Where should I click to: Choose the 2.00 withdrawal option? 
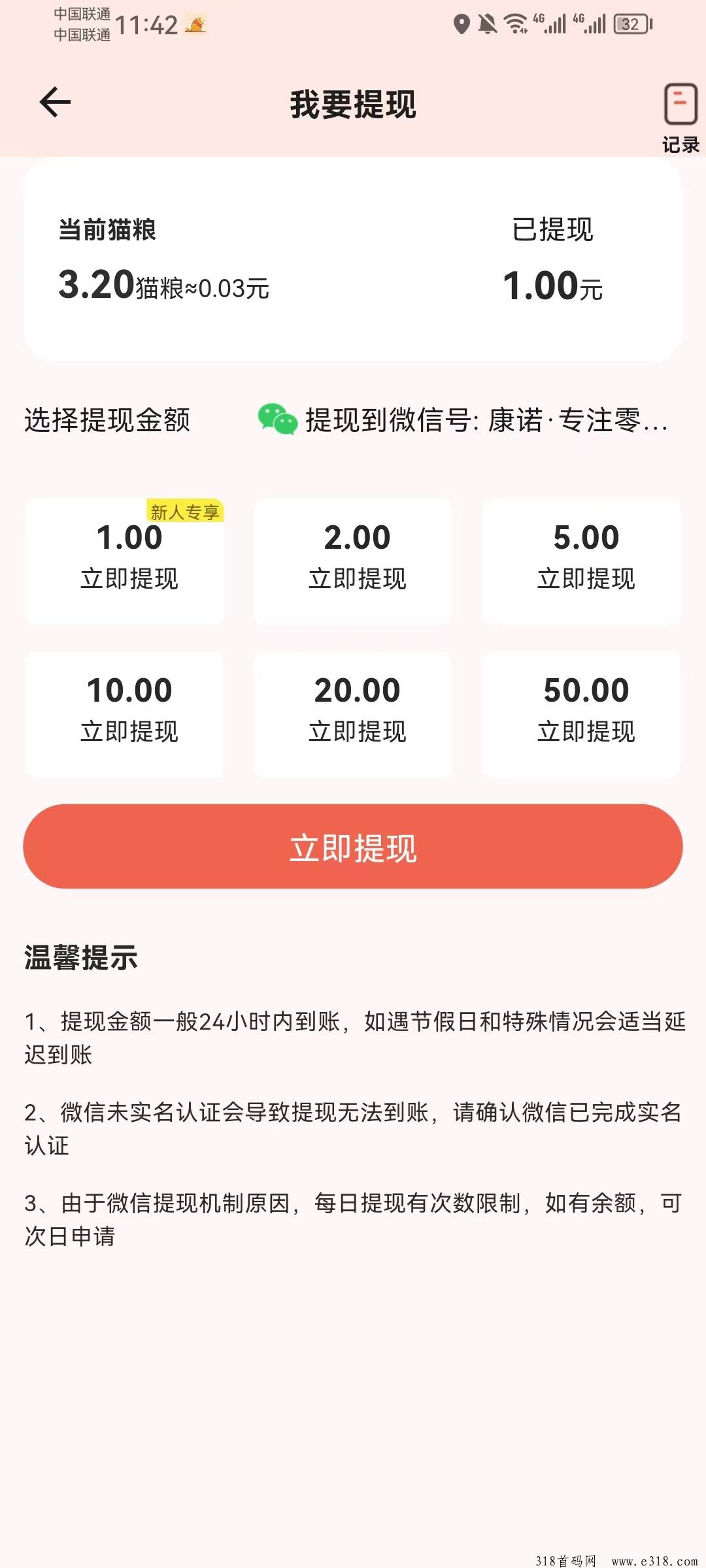pyautogui.click(x=352, y=561)
